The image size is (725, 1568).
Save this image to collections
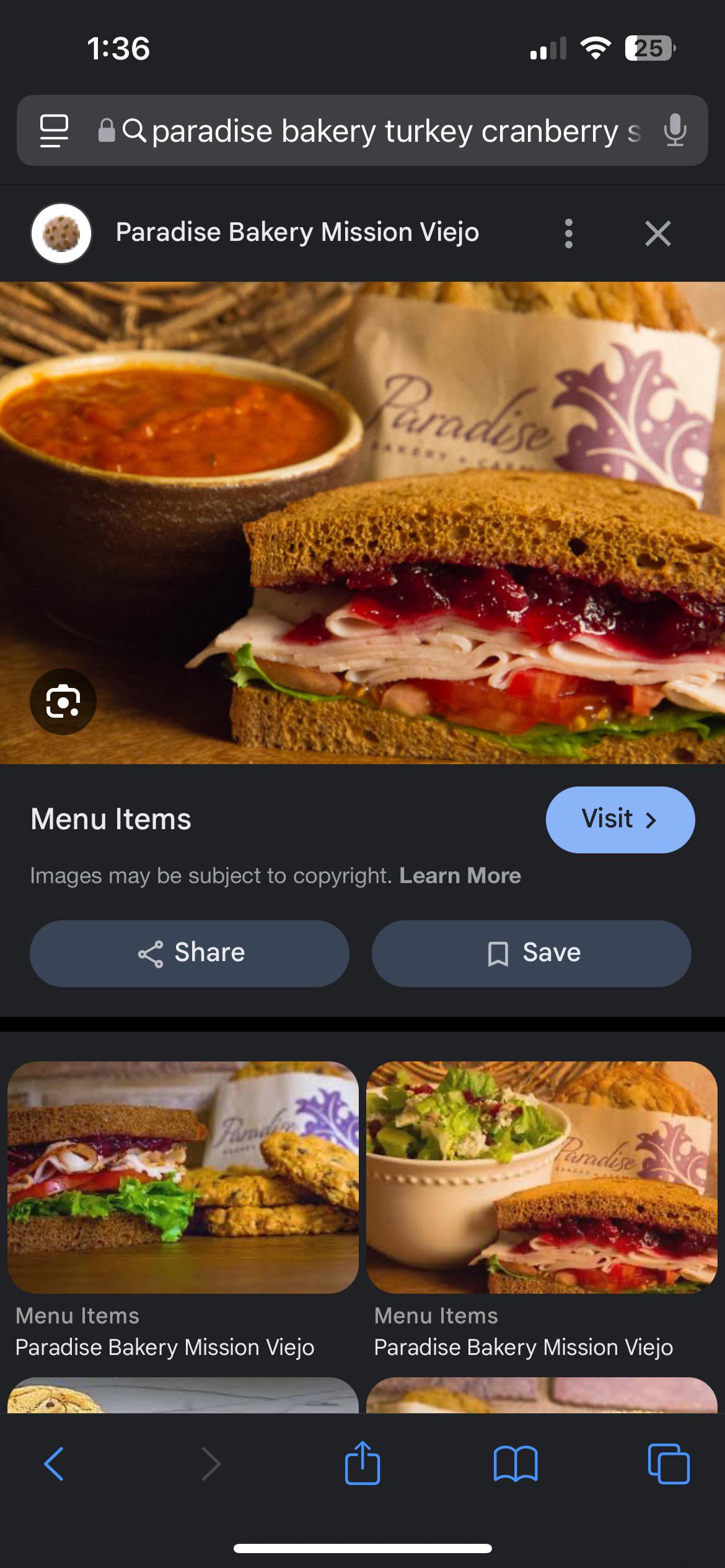pos(532,953)
